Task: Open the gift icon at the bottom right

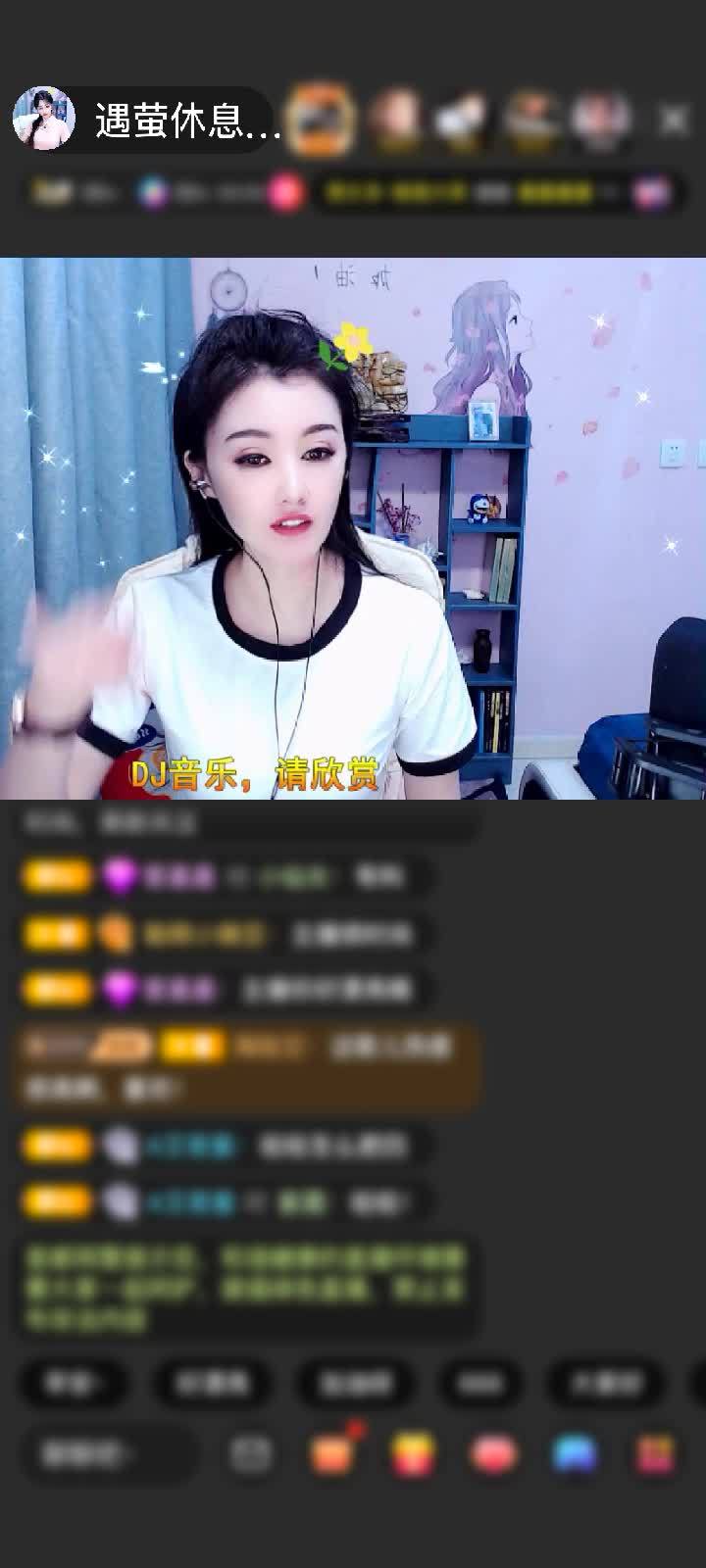Action: 655,1454
